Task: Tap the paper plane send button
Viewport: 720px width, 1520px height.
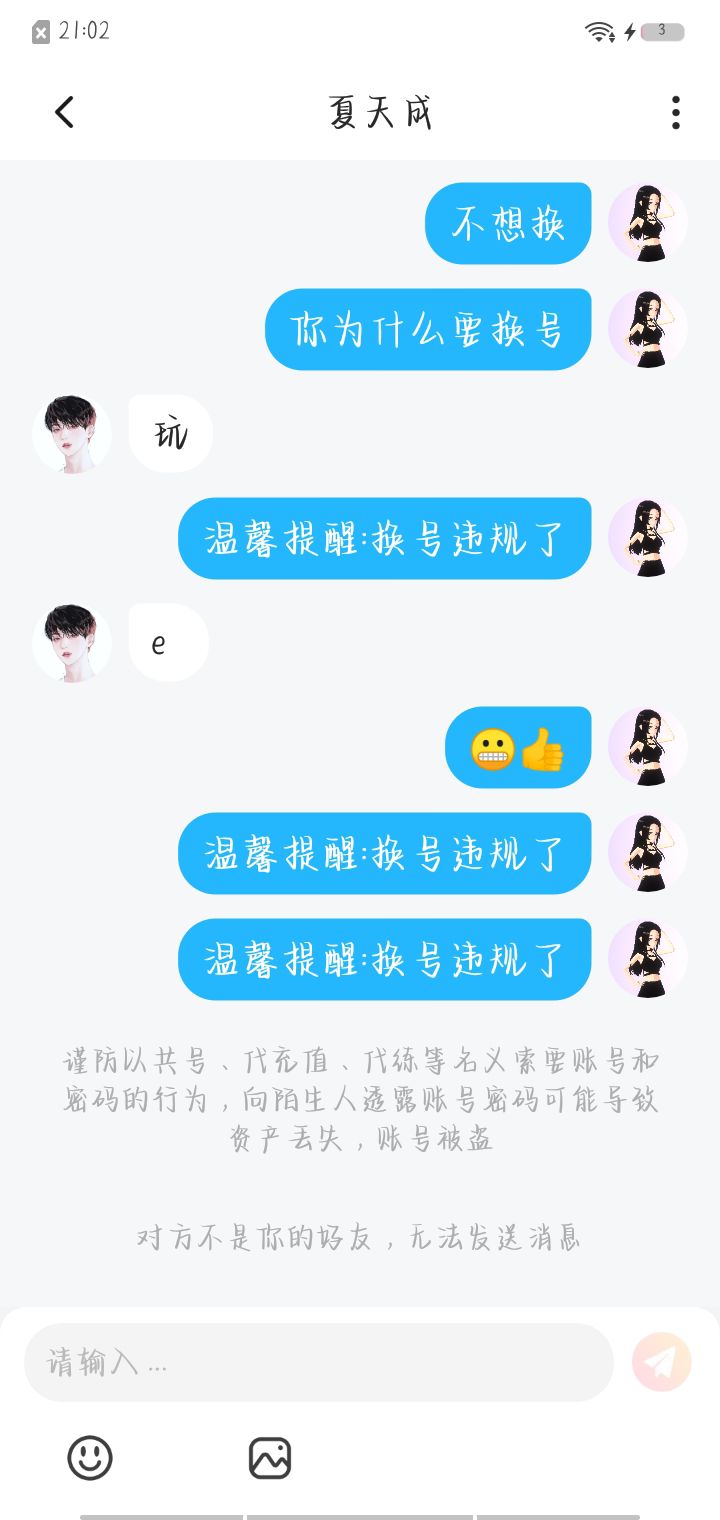Action: (x=661, y=1362)
